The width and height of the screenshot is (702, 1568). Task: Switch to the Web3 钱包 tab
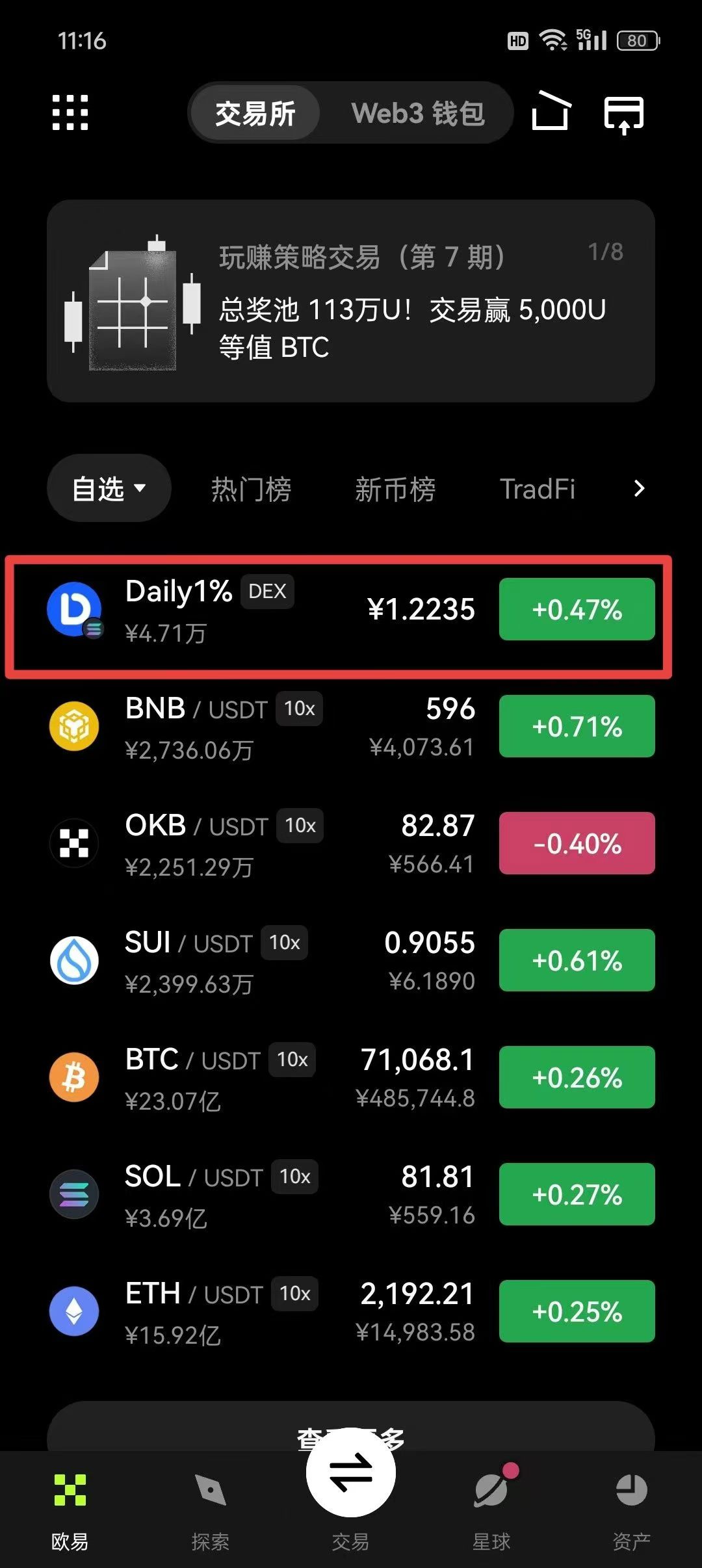[x=418, y=113]
